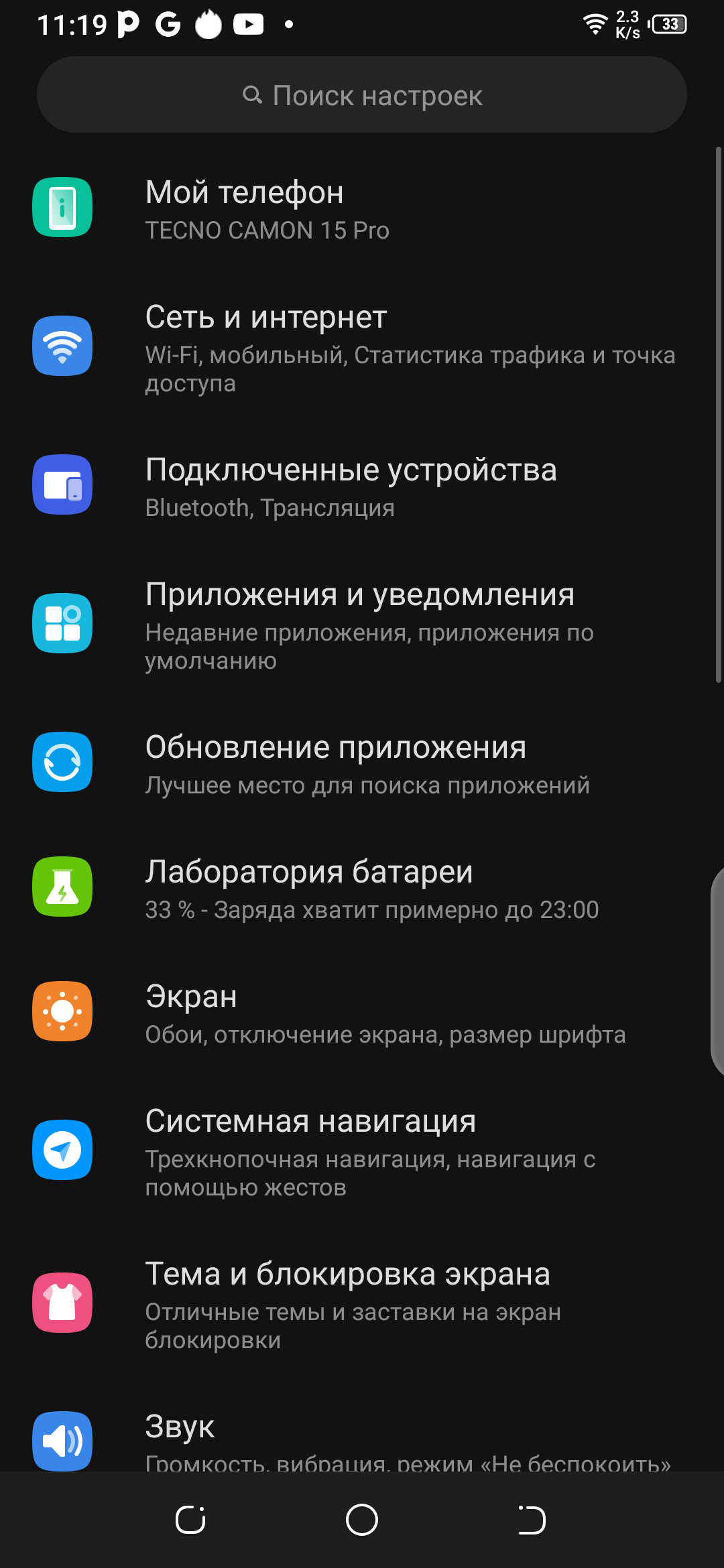Image resolution: width=724 pixels, height=1568 pixels.
Task: Open Сеть и интернет settings
Action: point(362,347)
